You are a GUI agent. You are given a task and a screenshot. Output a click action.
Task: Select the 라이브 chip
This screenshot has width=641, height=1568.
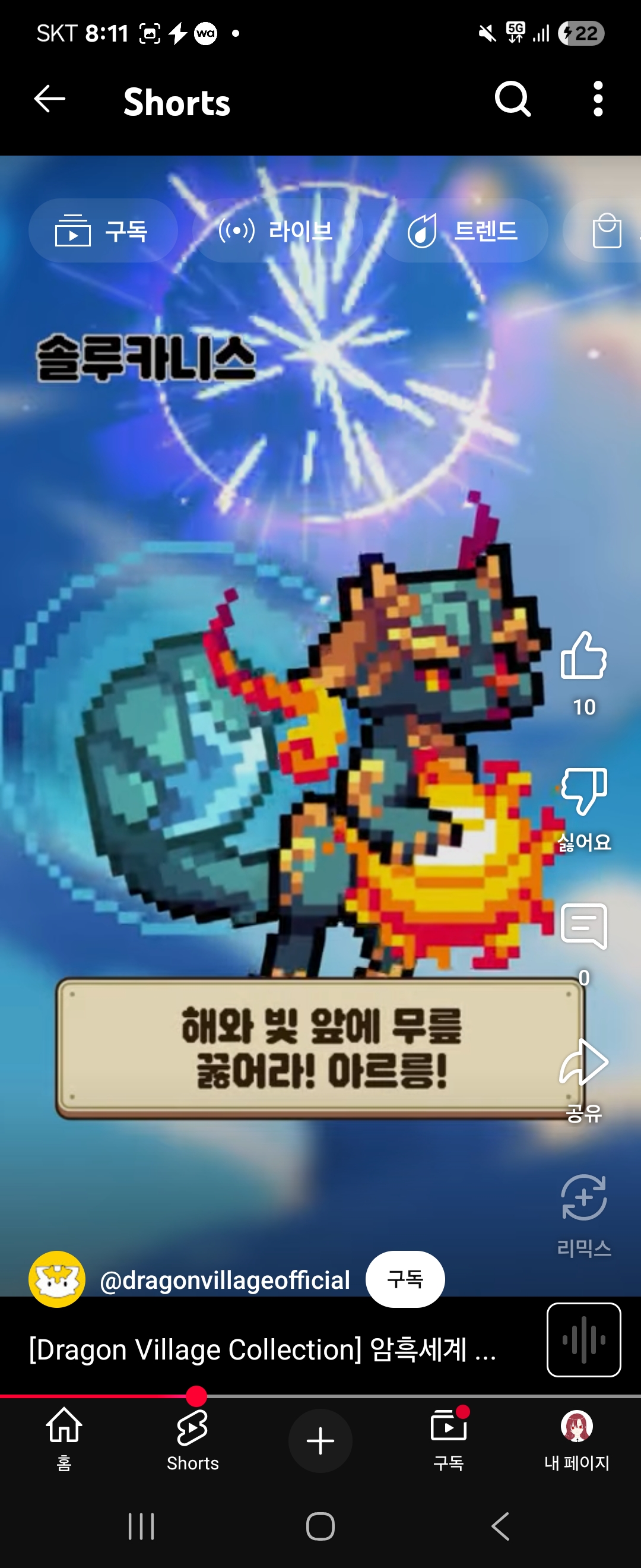277,230
